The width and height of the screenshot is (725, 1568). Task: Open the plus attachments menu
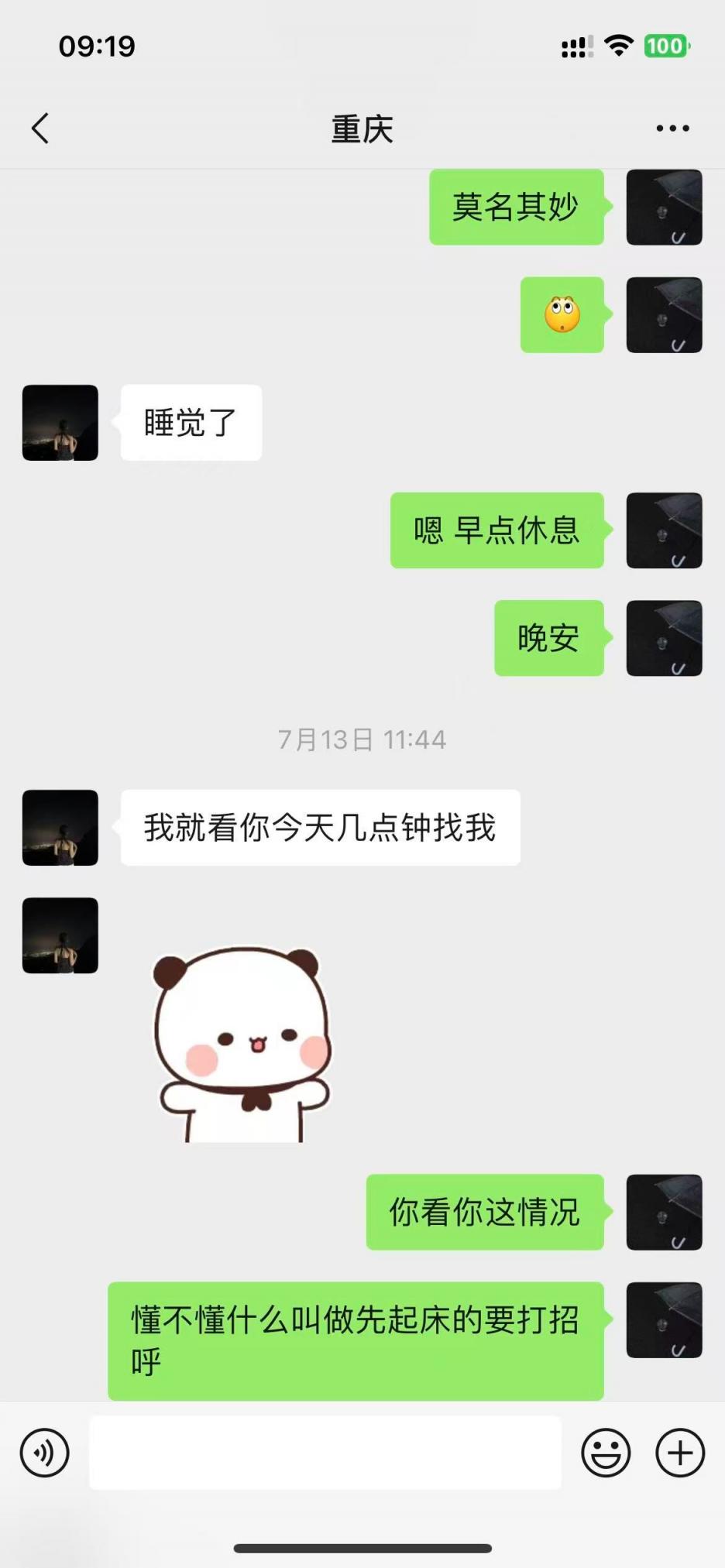tap(679, 1453)
